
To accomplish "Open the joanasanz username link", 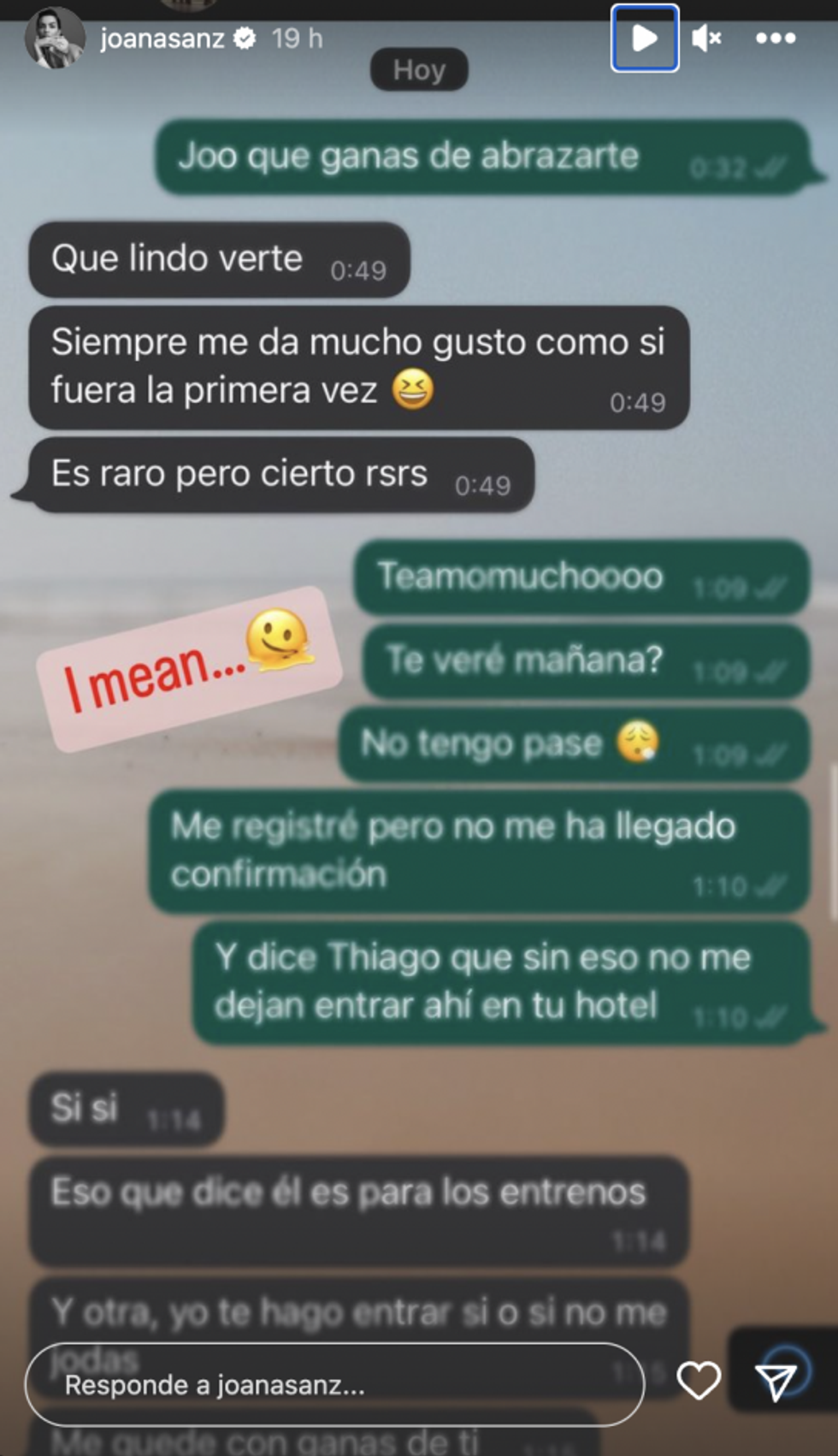I will (162, 38).
